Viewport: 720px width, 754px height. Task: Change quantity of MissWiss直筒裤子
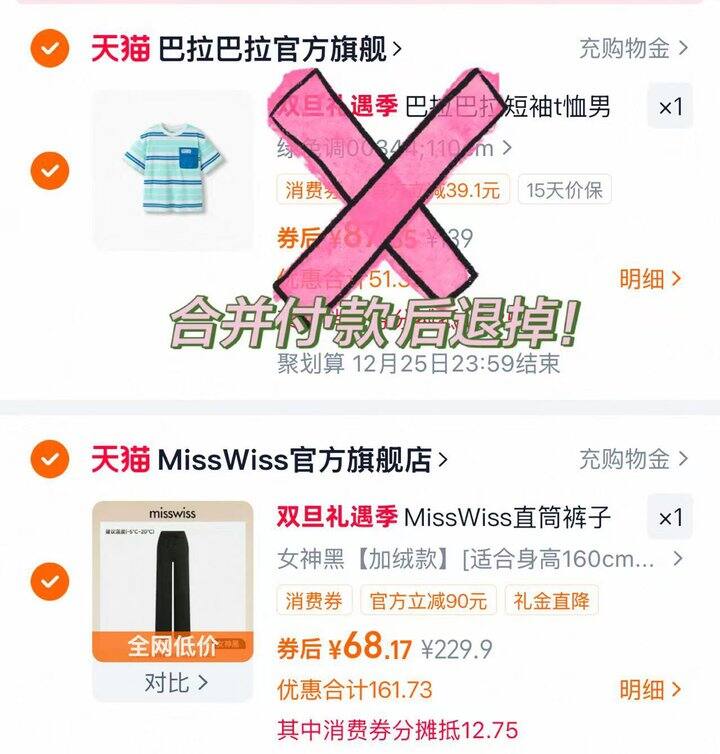[670, 517]
